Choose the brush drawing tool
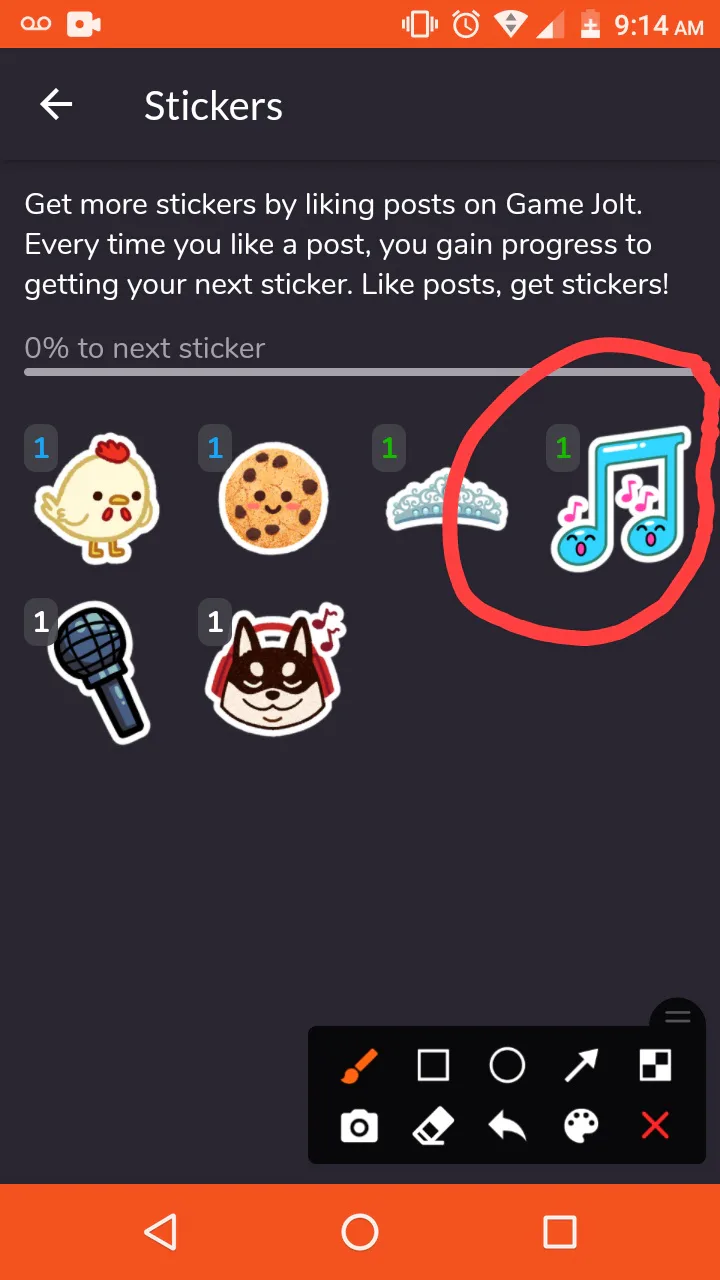This screenshot has height=1280, width=720. point(359,1066)
